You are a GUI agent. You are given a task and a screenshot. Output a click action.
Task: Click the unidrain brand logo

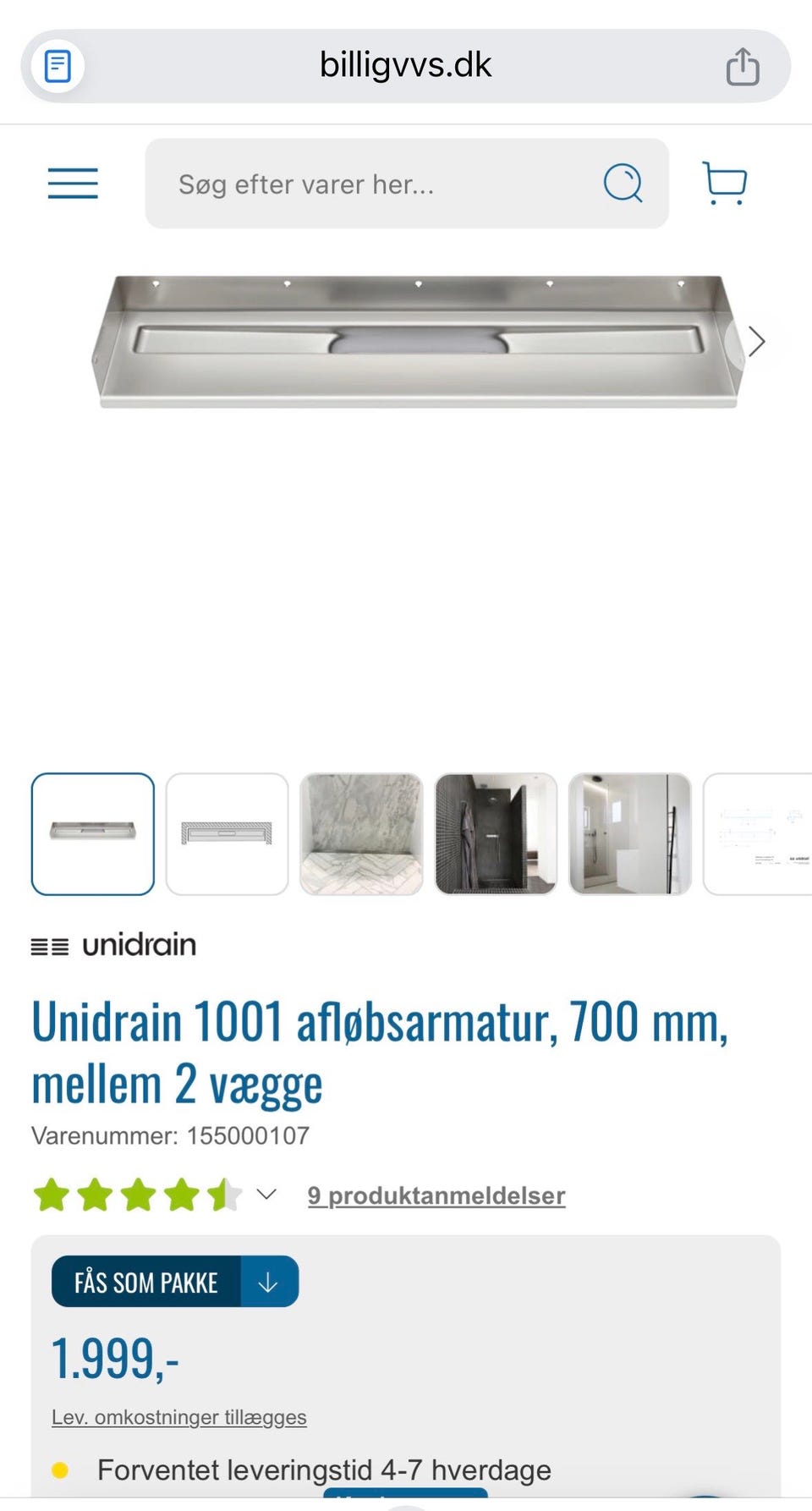click(x=113, y=945)
